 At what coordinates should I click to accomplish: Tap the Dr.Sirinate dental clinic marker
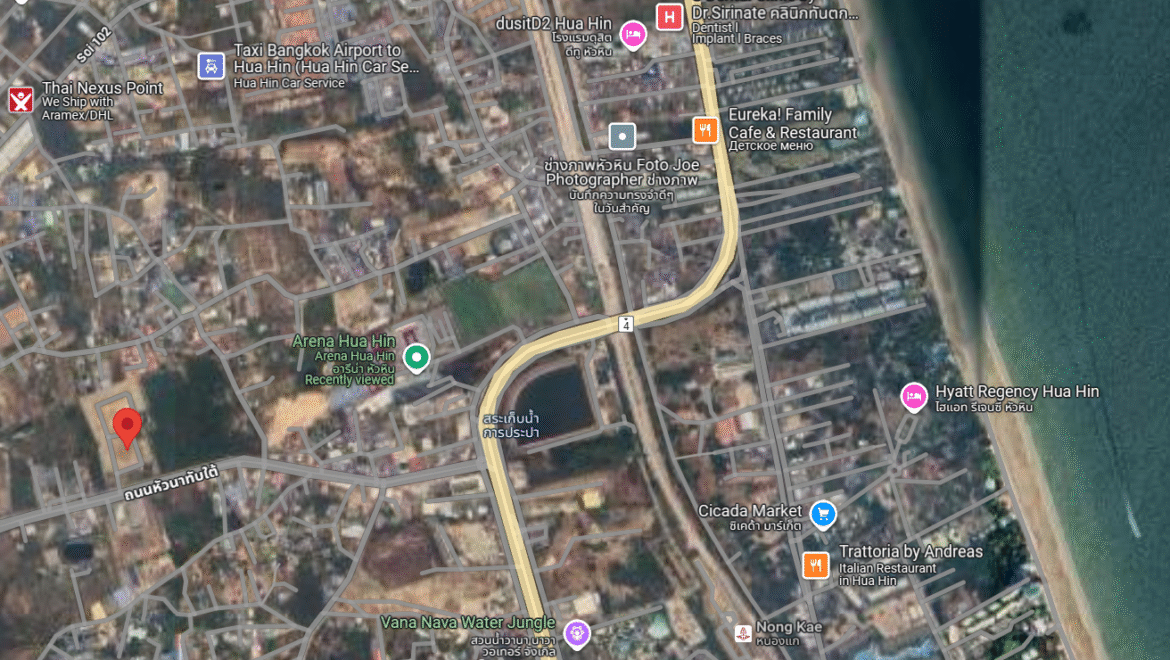669,15
